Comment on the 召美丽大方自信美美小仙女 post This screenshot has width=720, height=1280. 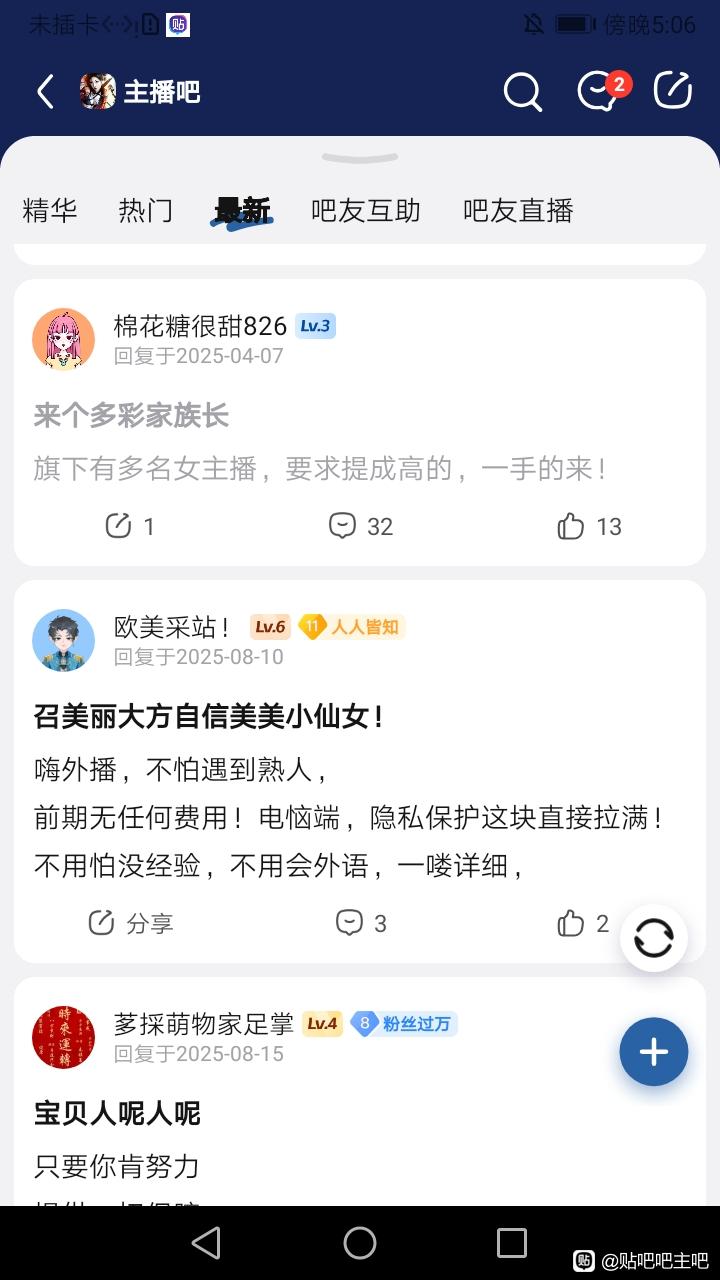pyautogui.click(x=361, y=923)
